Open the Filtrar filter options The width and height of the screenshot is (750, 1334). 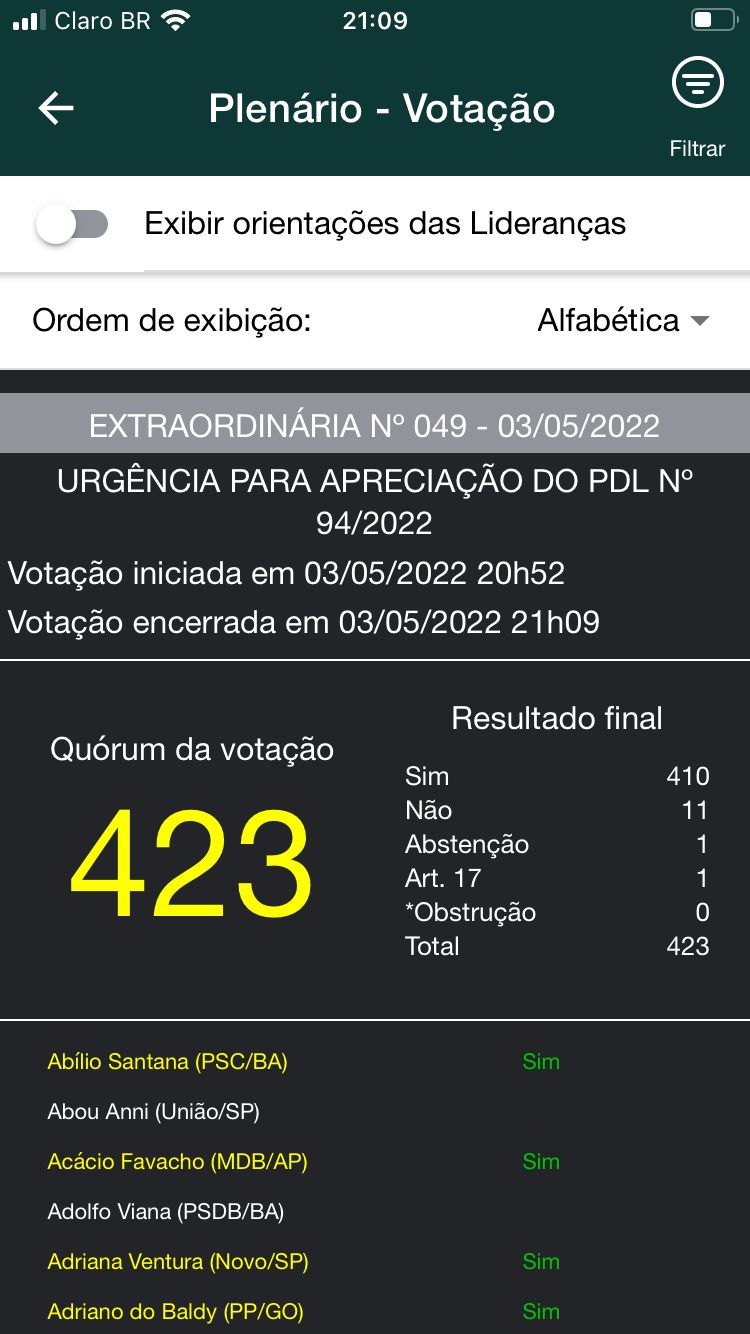[x=697, y=104]
